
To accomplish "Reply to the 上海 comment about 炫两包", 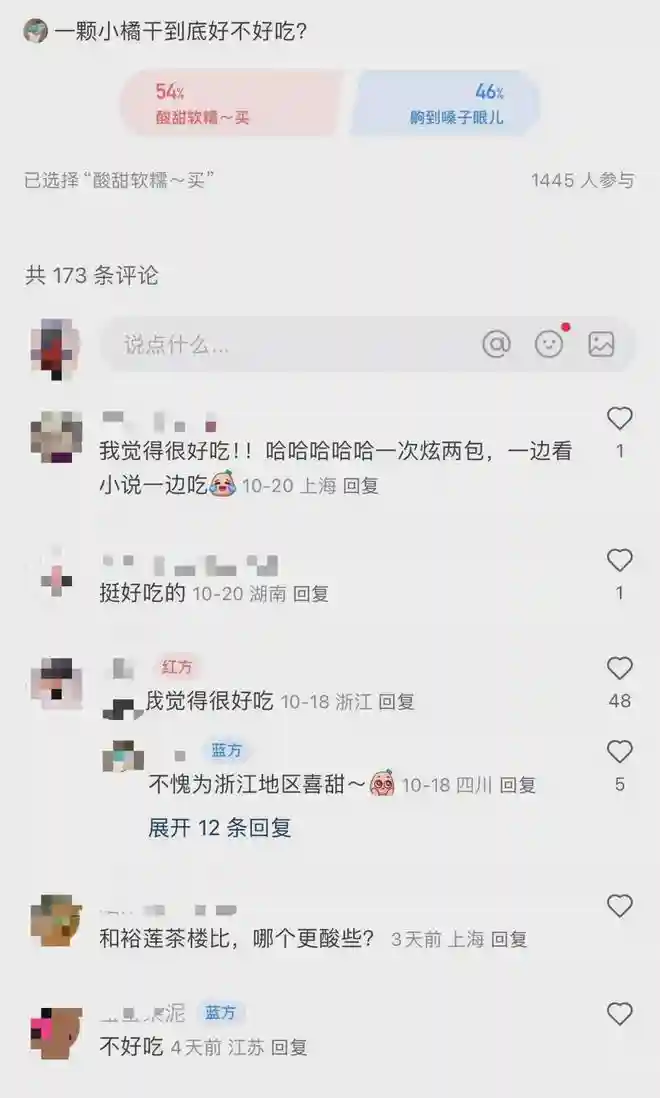I will [361, 486].
